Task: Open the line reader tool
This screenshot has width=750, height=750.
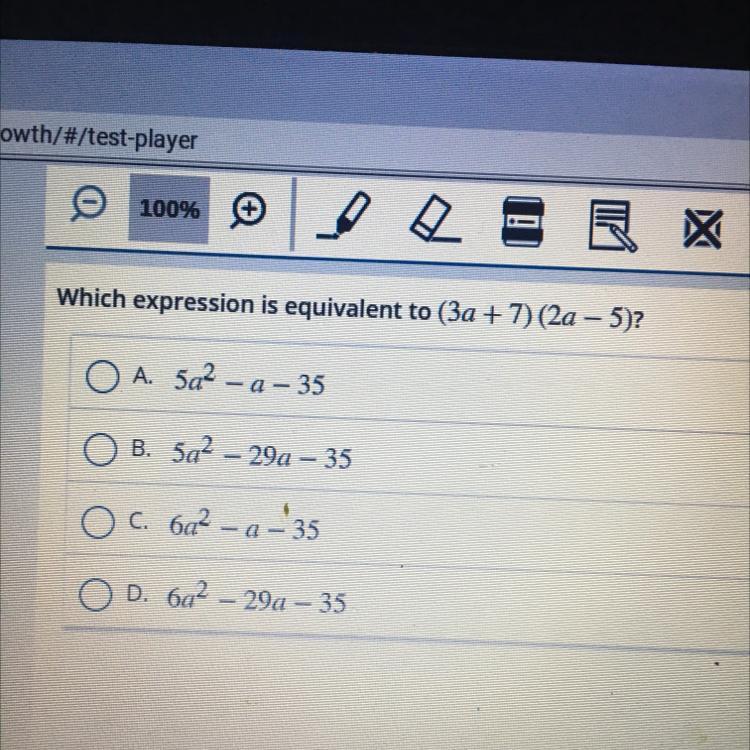Action: (x=520, y=220)
